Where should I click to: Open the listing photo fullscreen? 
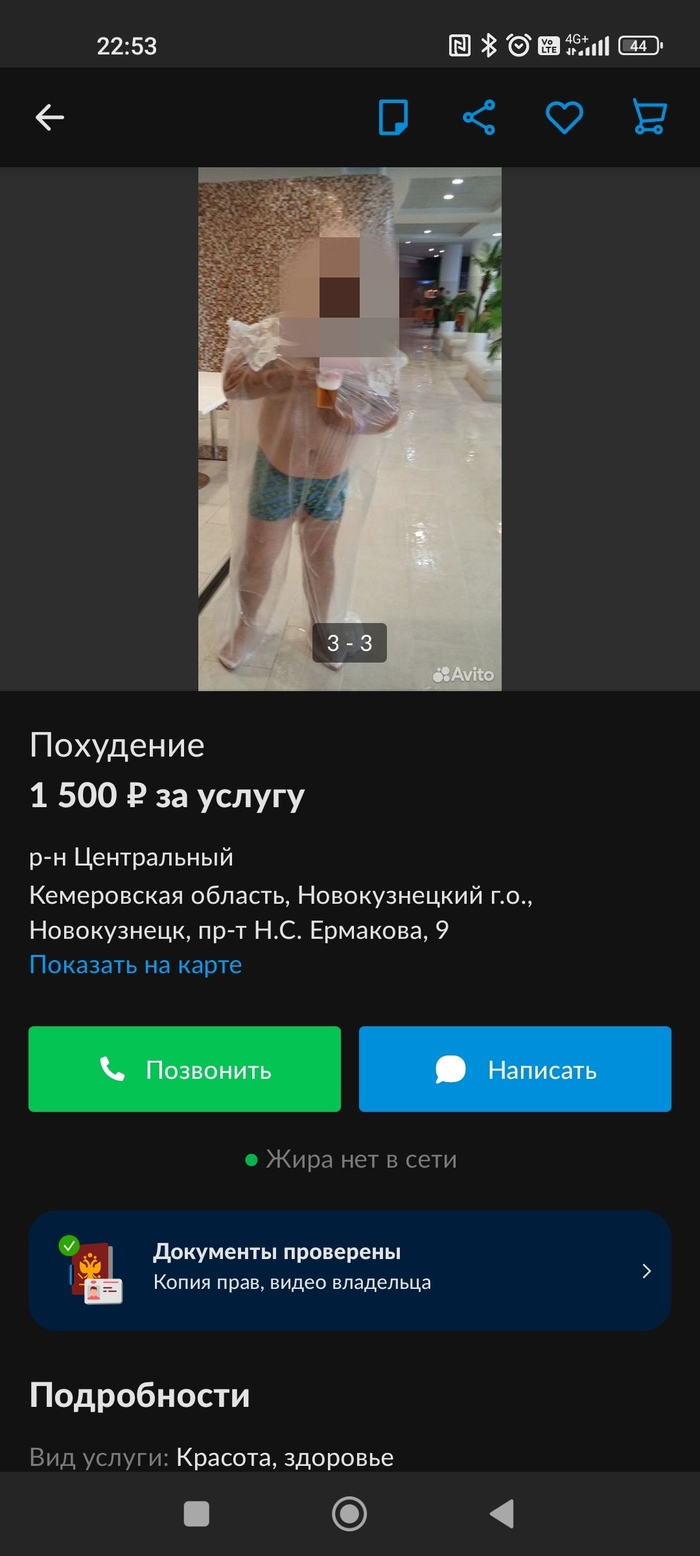(349, 428)
